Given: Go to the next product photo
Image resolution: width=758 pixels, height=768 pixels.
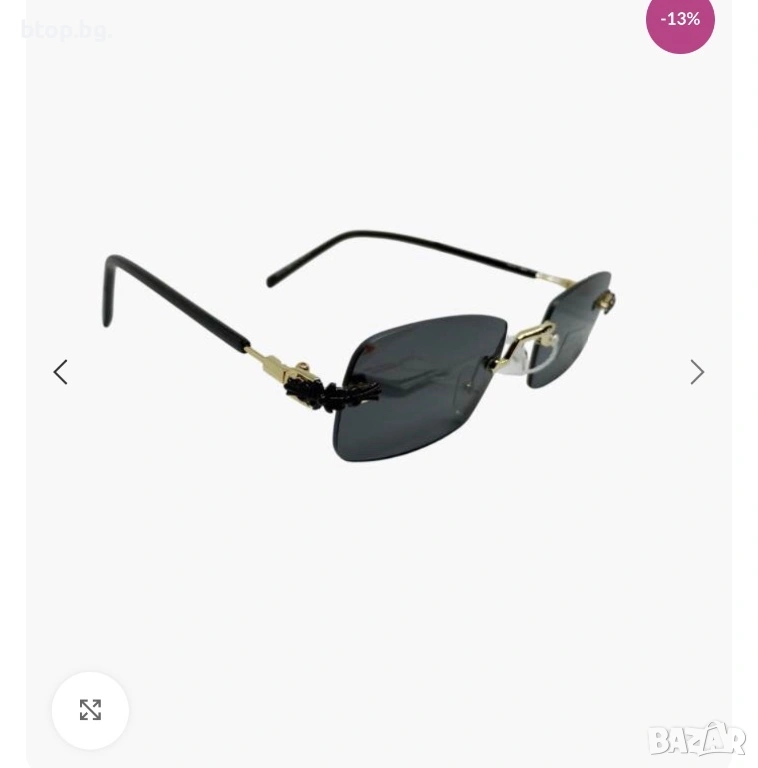Looking at the screenshot, I should click(697, 372).
